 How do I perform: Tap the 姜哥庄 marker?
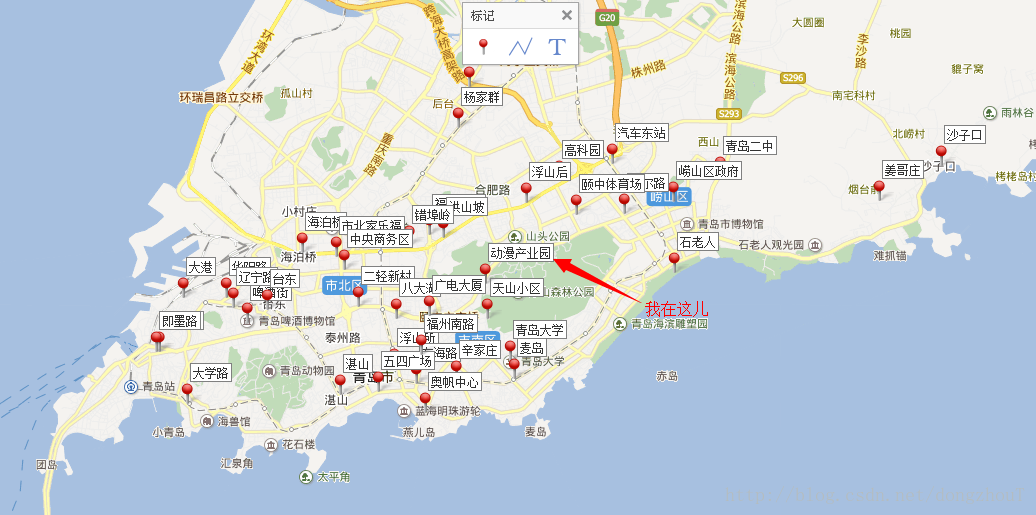pos(880,187)
